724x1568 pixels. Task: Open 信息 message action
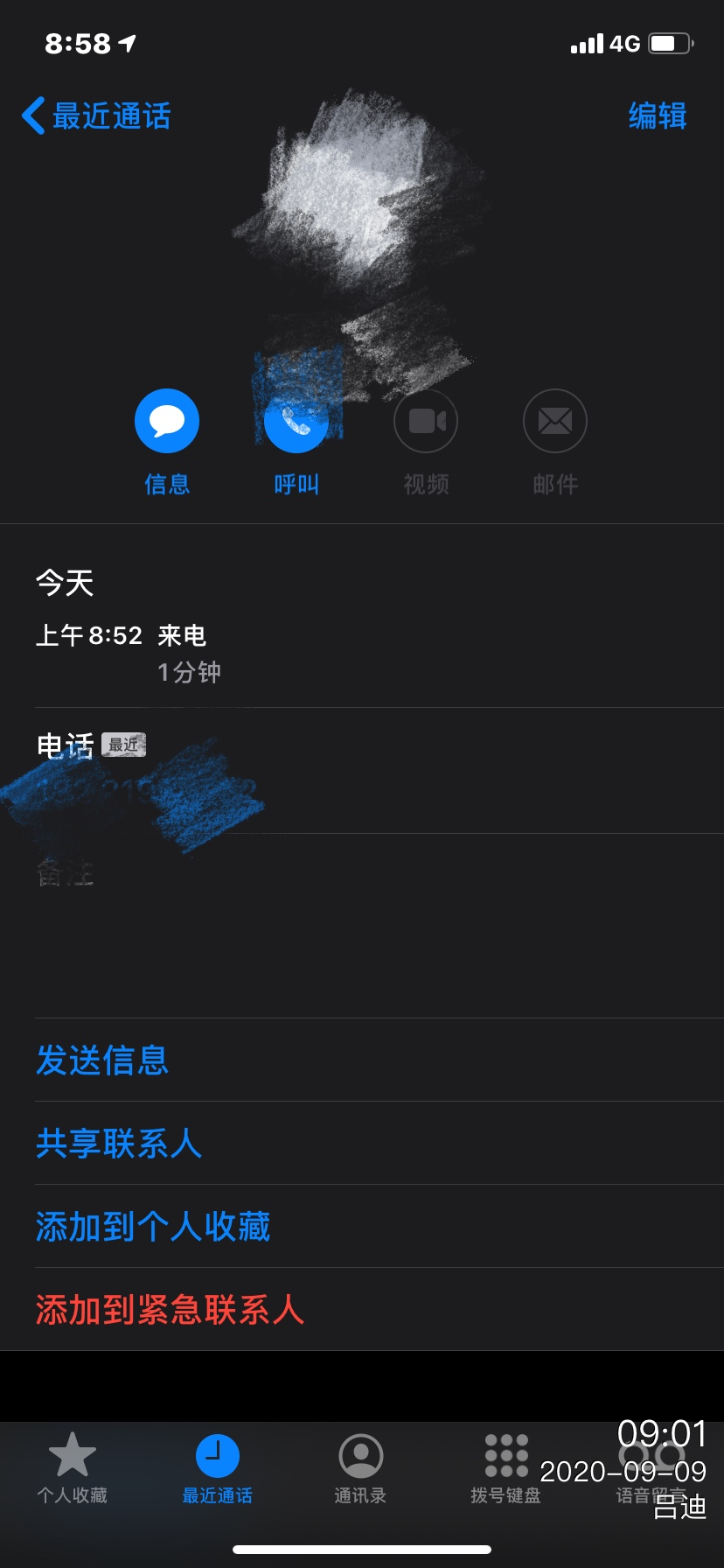click(167, 422)
